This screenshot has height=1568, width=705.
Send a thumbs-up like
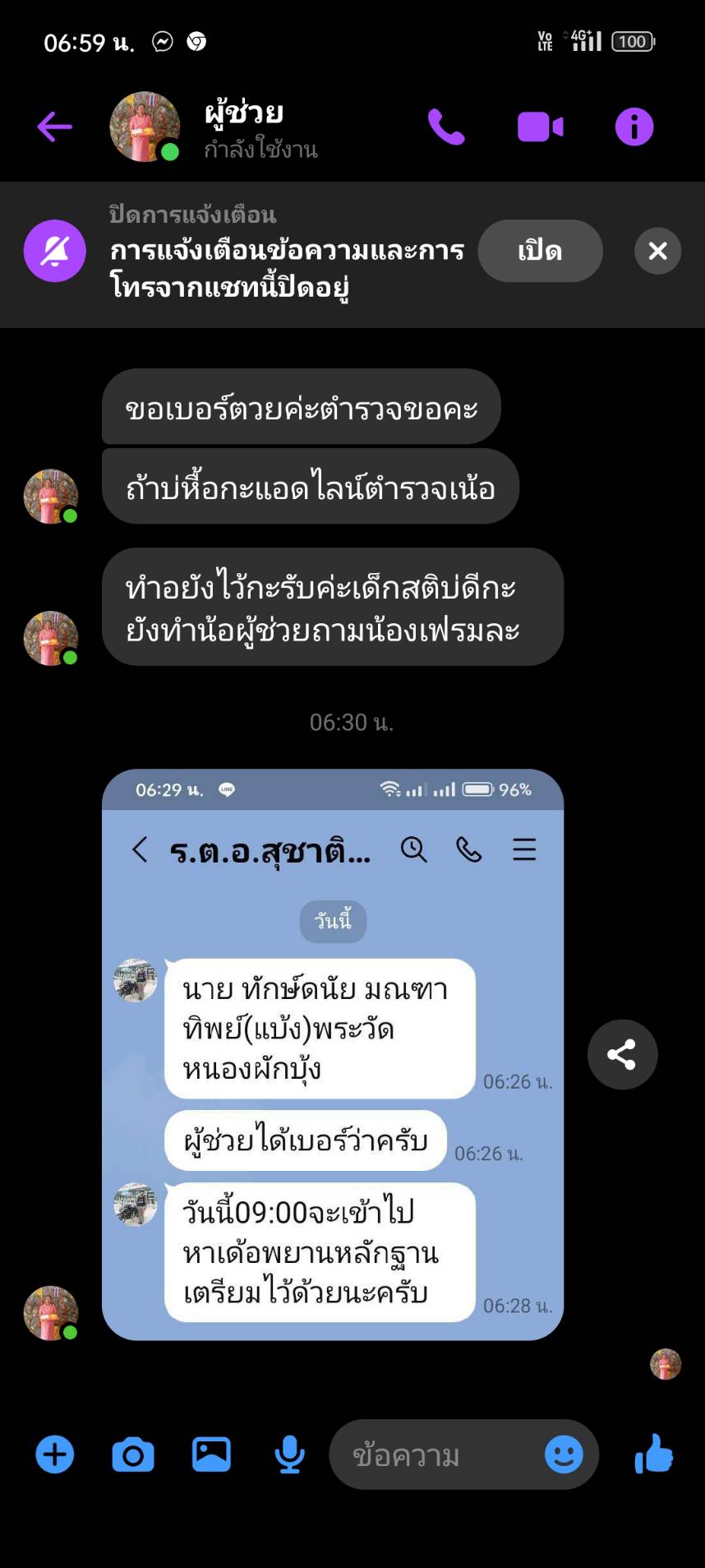point(654,1454)
